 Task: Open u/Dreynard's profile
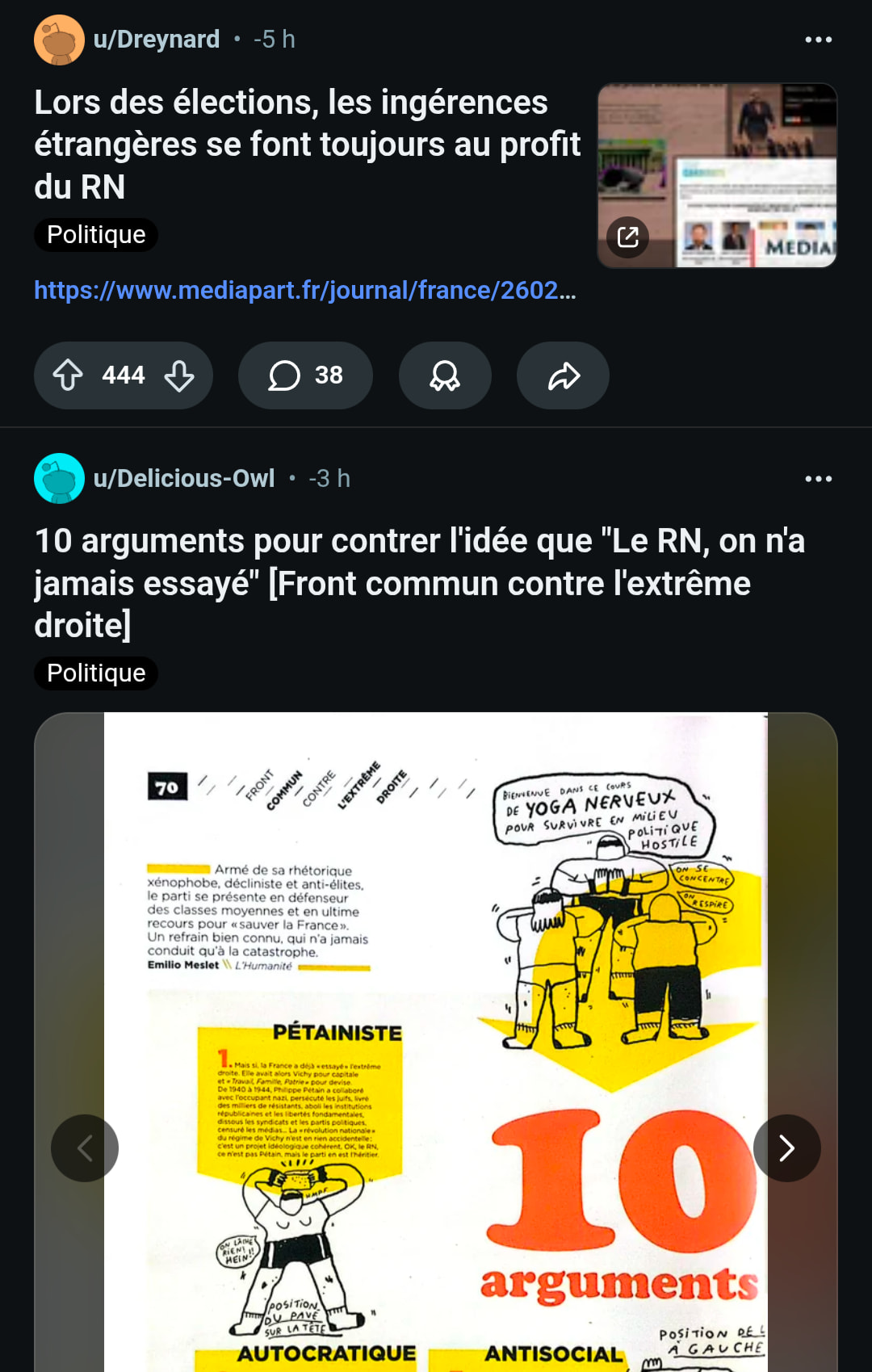156,40
